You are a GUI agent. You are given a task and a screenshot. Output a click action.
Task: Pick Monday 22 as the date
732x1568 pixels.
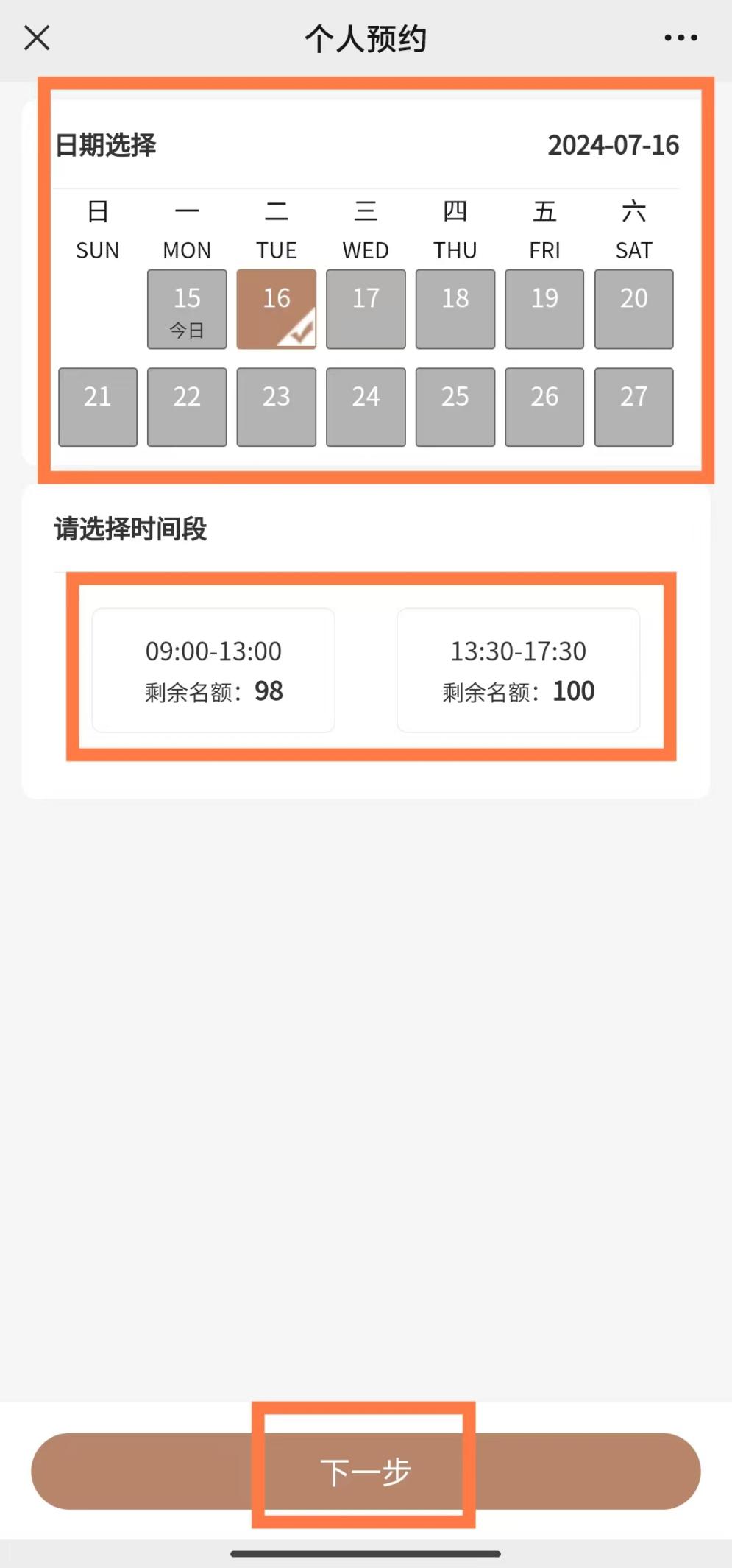click(x=187, y=407)
